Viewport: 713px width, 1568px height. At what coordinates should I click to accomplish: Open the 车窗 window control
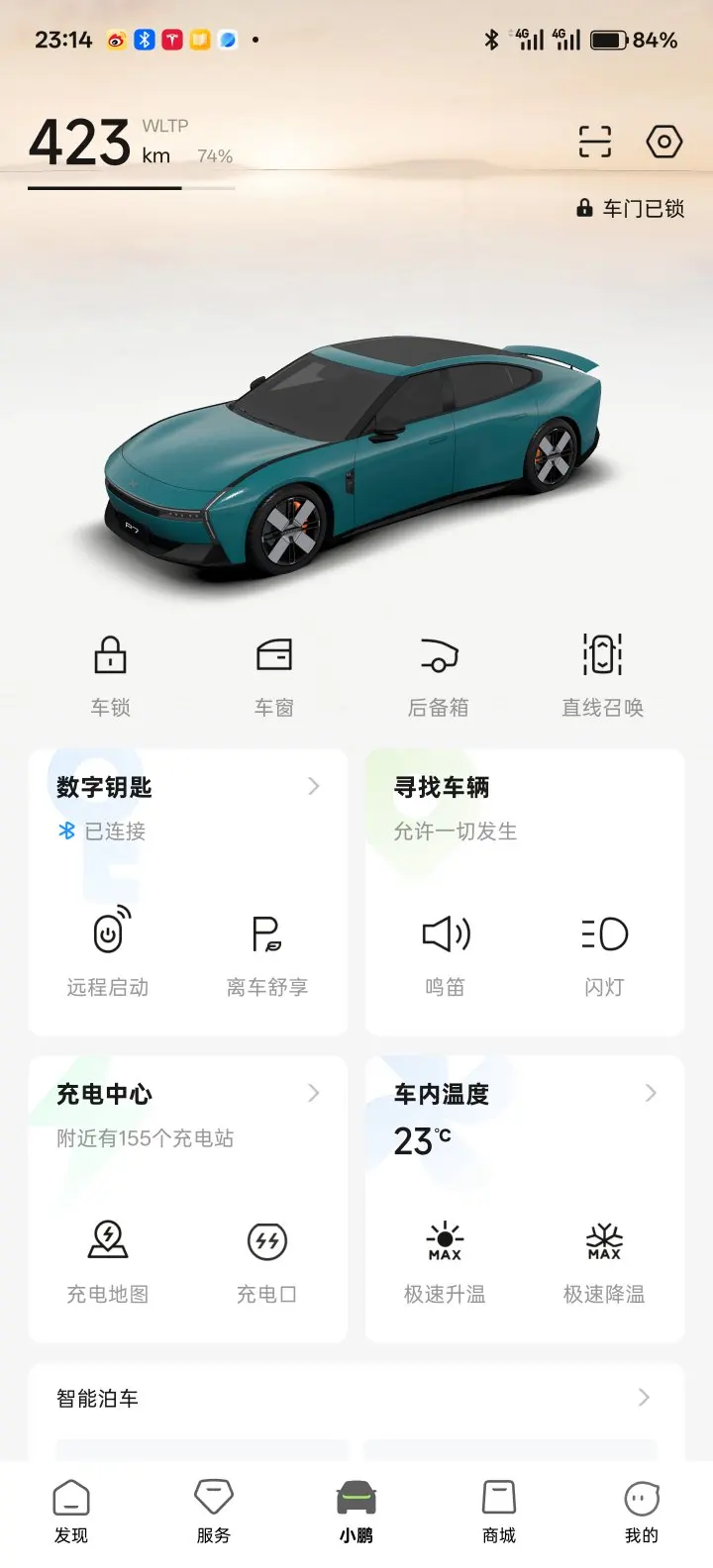[274, 673]
